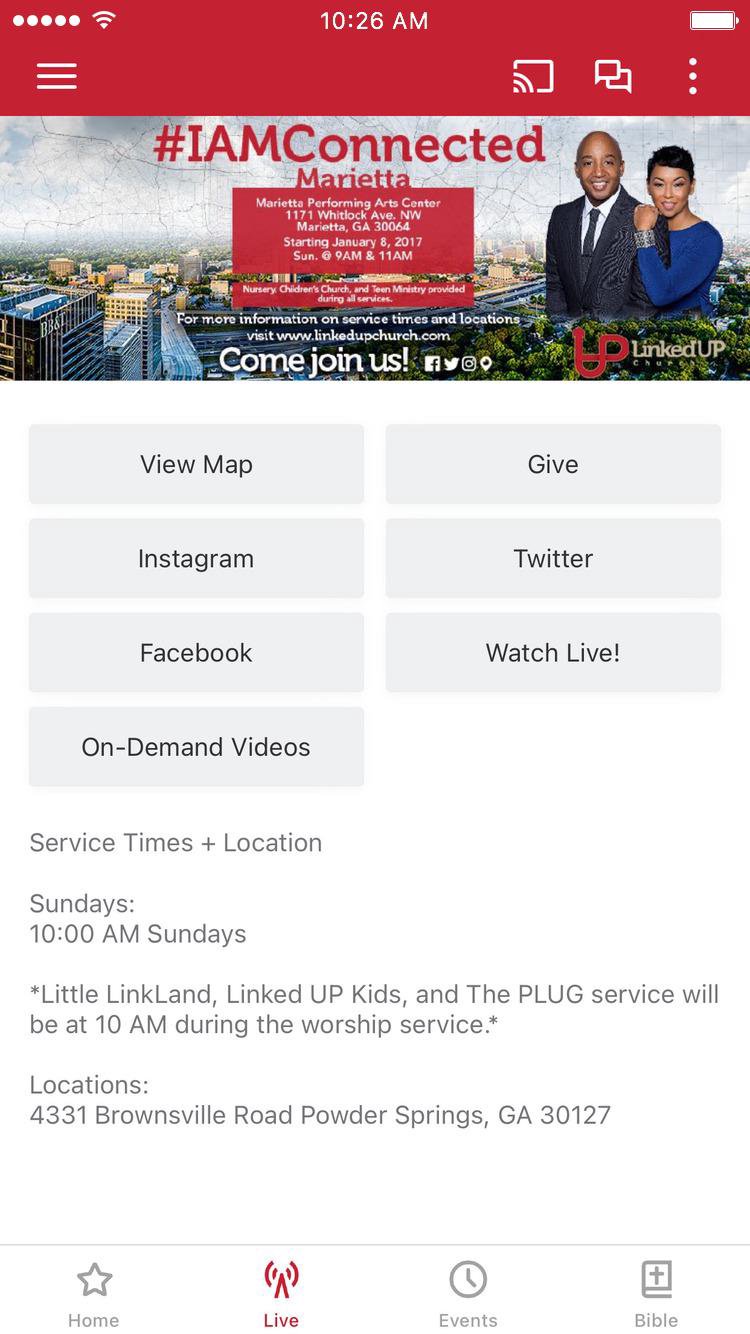Viewport: 750px width, 1334px height.
Task: Tap the Facebook icon on the banner
Action: click(x=434, y=363)
